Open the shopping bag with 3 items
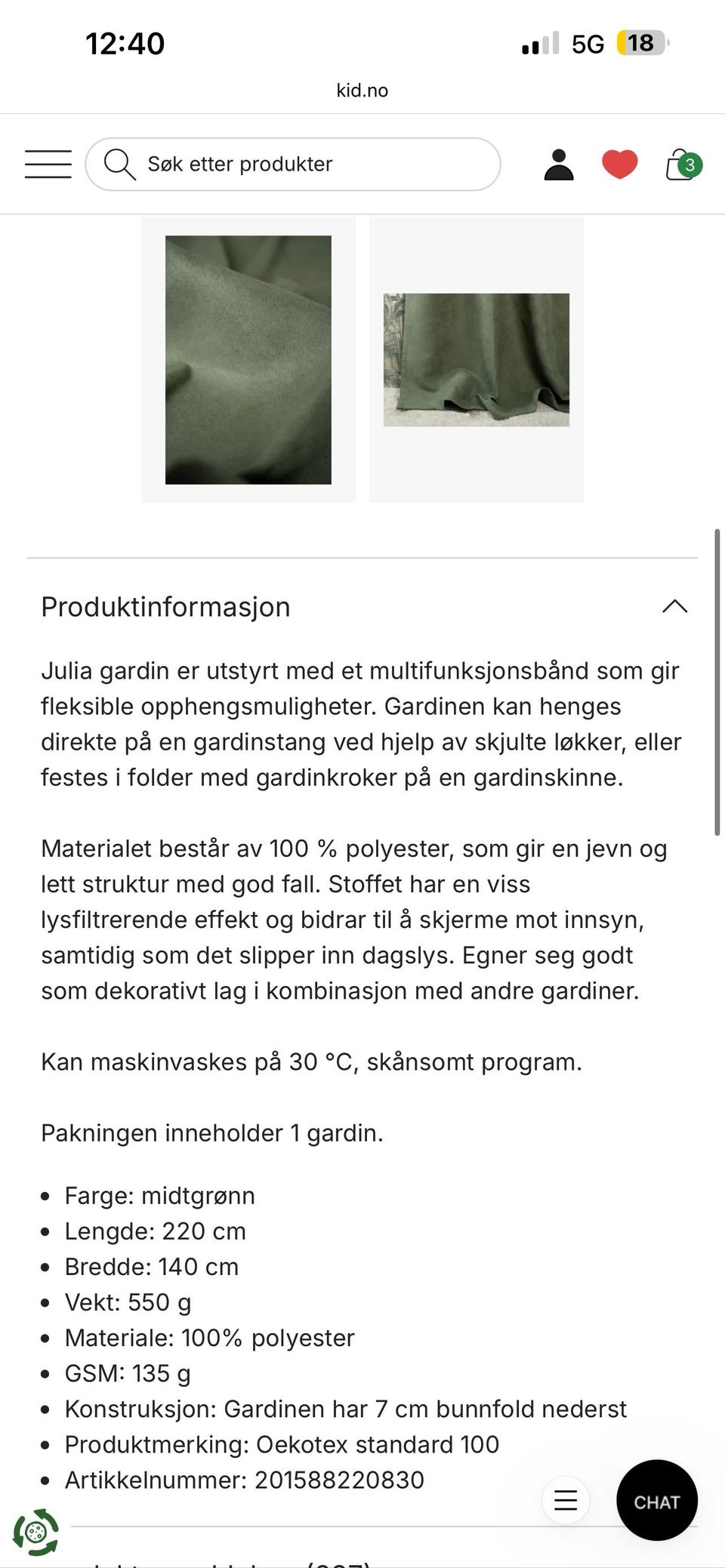 click(680, 164)
